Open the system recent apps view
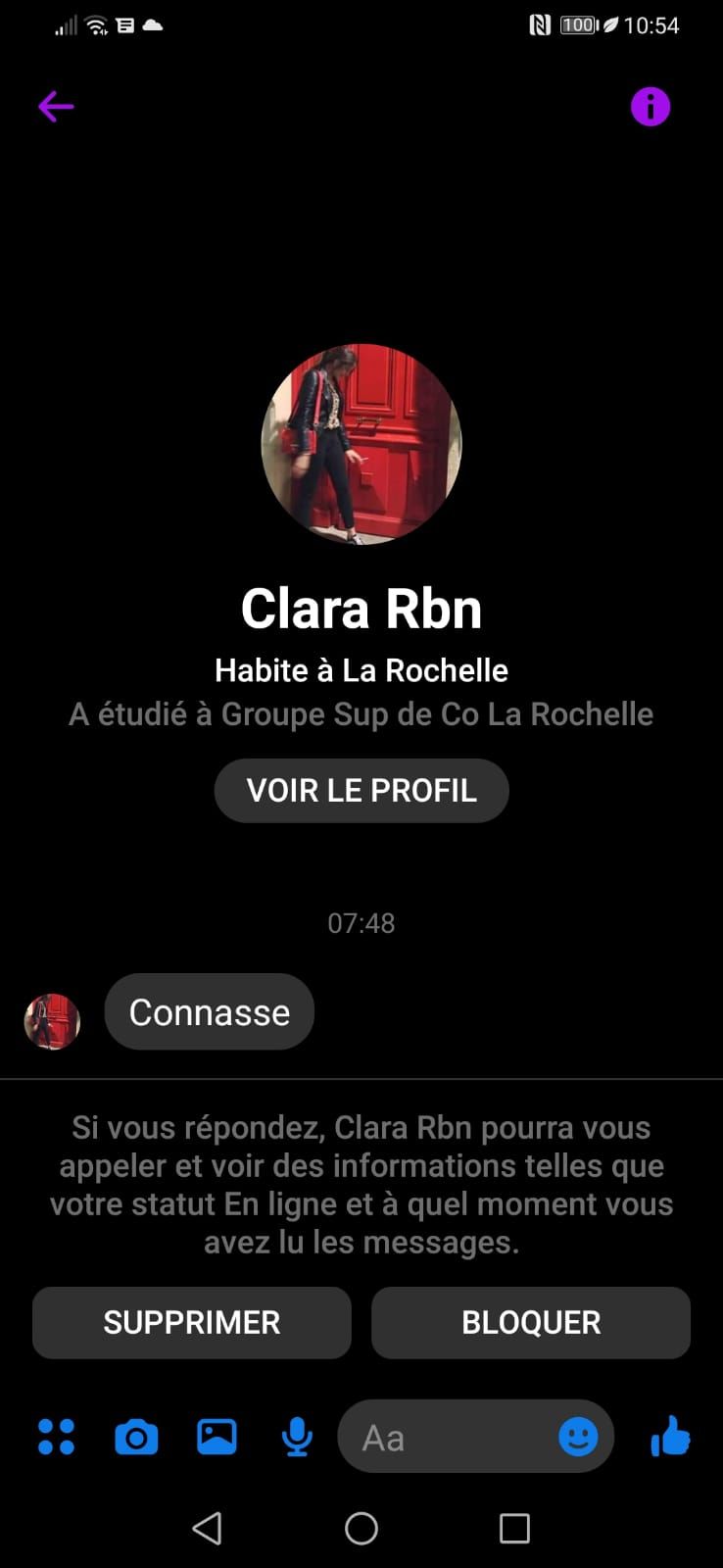This screenshot has height=1568, width=723. [x=514, y=1528]
